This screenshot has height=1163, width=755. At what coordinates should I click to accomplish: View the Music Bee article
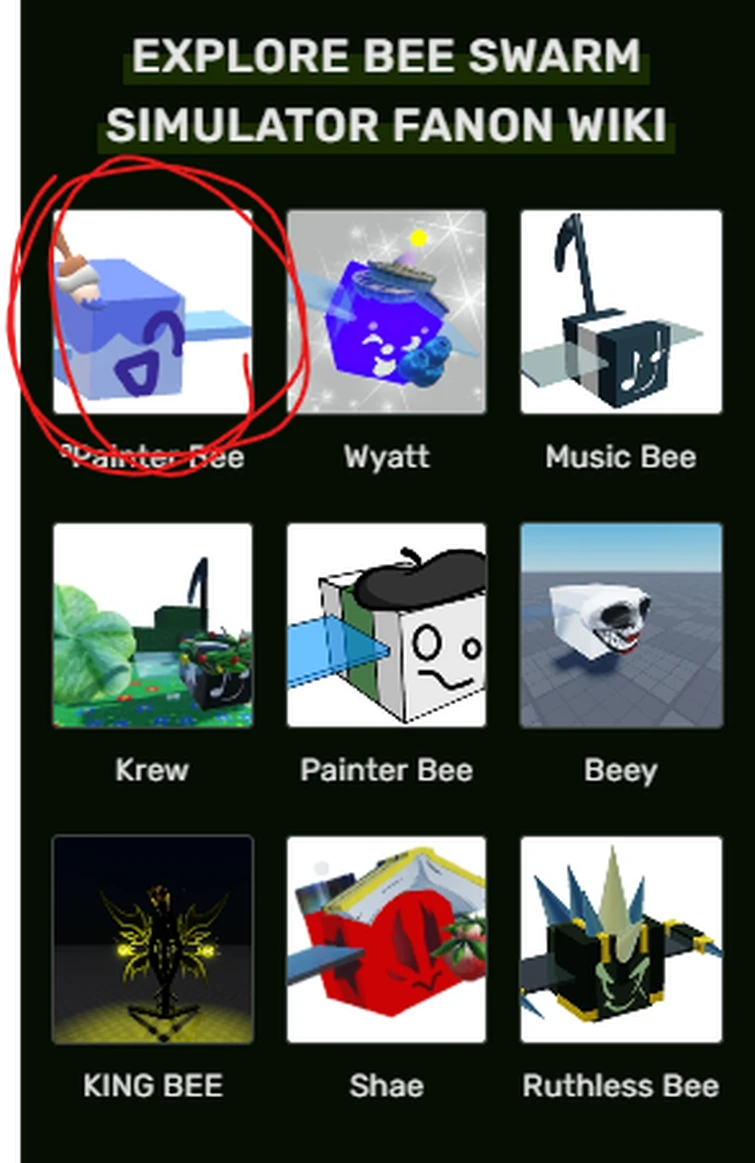coord(620,311)
